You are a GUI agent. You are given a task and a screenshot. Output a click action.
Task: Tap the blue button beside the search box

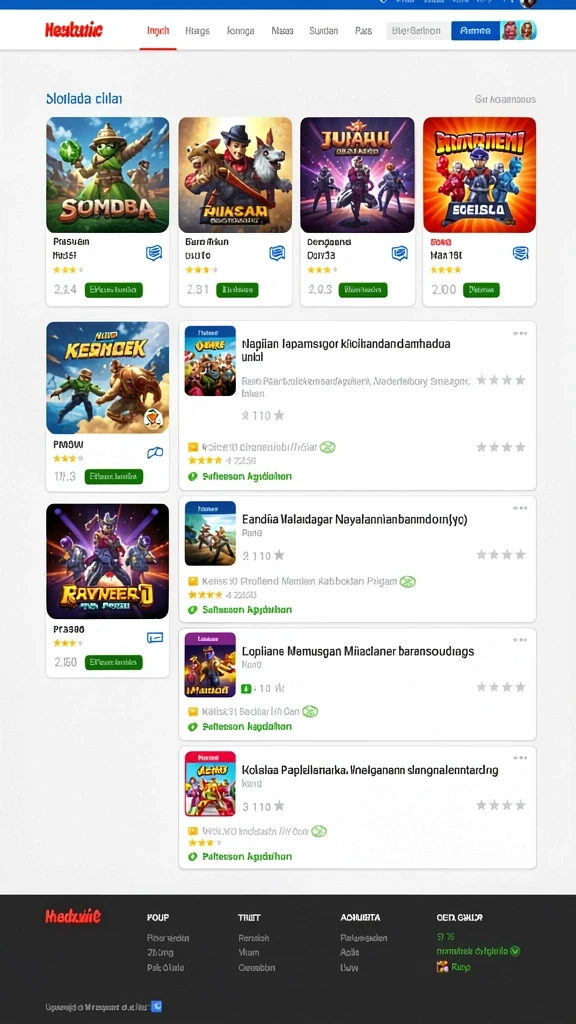(x=475, y=31)
